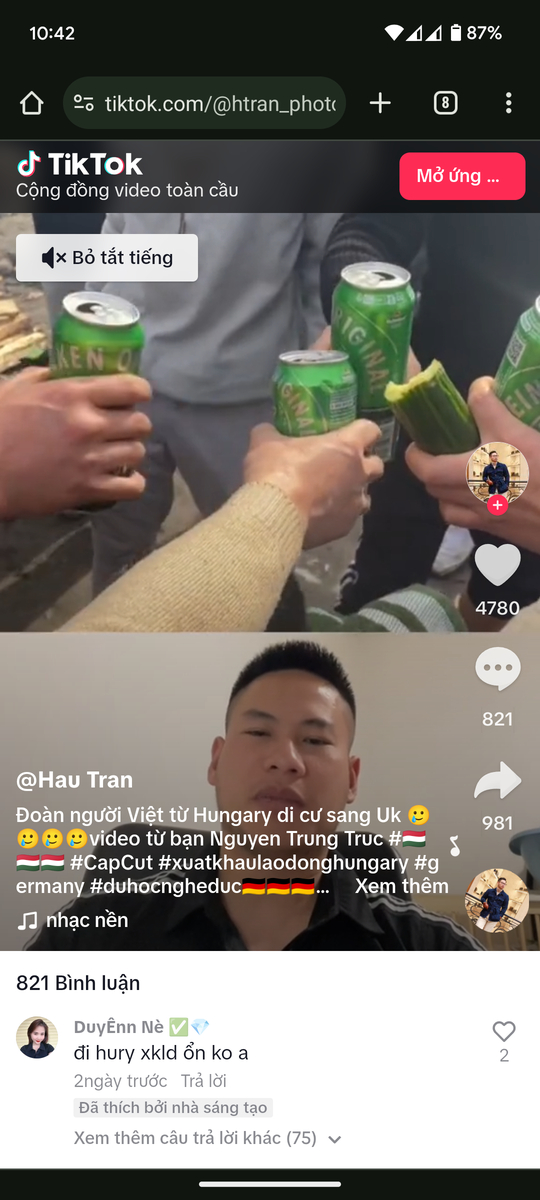Open DuyÊnn Nè's profile picture
Viewport: 540px width, 1200px height.
pyautogui.click(x=37, y=1038)
